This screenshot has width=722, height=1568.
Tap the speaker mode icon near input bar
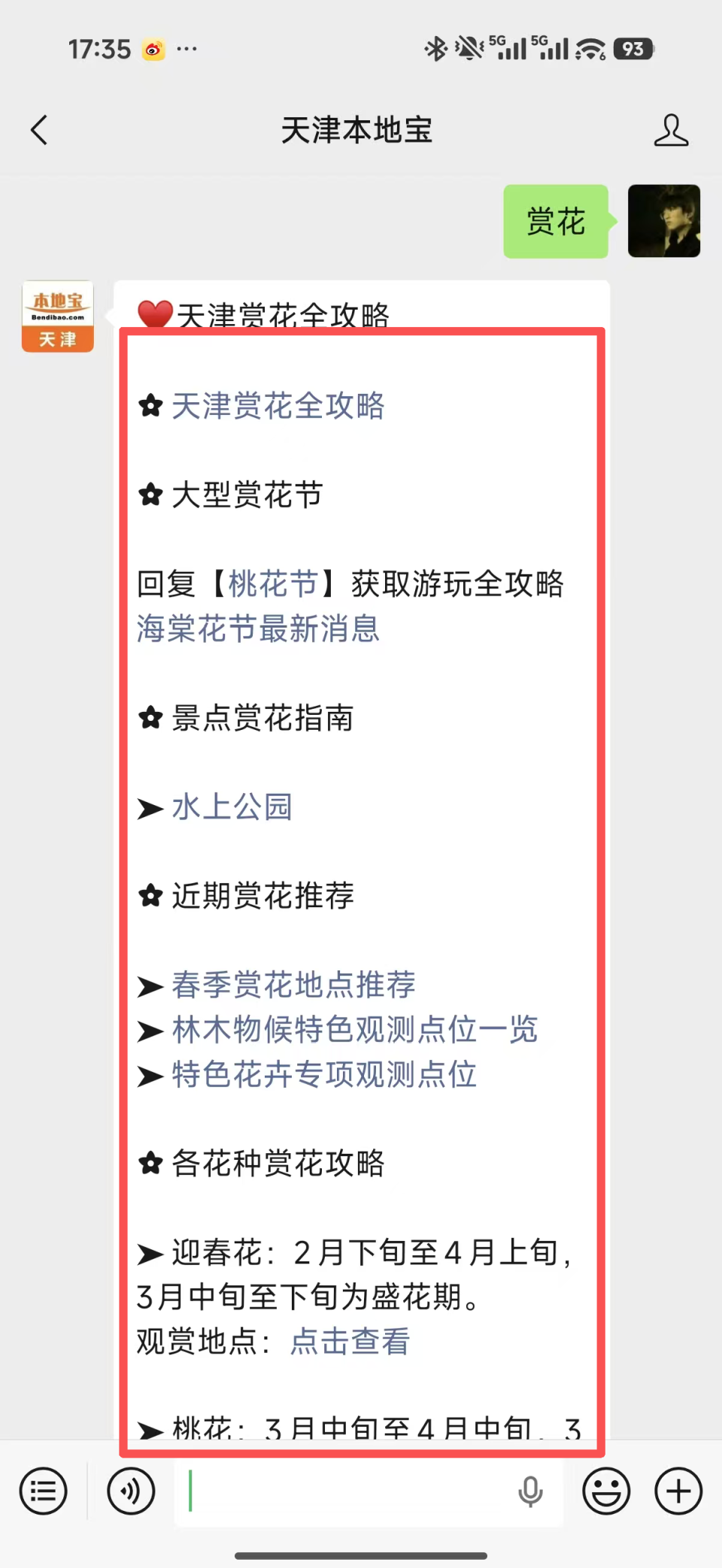[x=129, y=1491]
